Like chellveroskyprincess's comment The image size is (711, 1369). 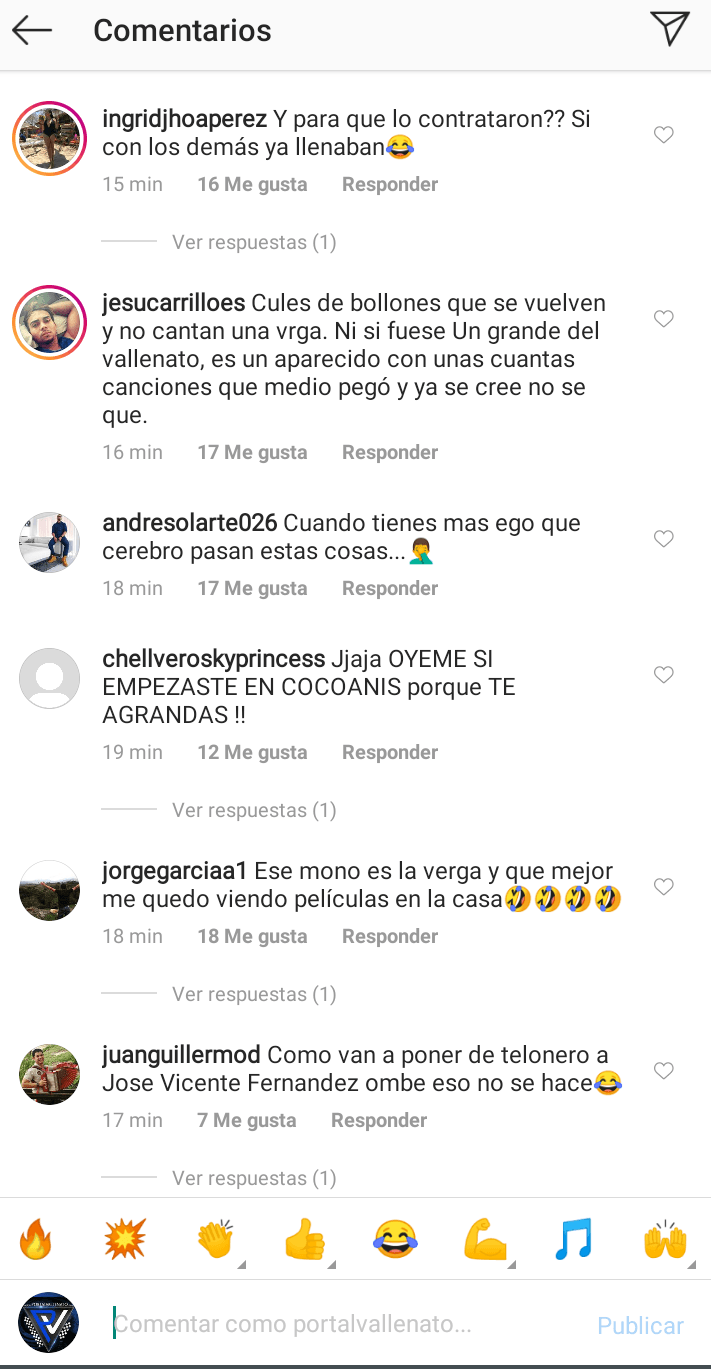[x=663, y=675]
